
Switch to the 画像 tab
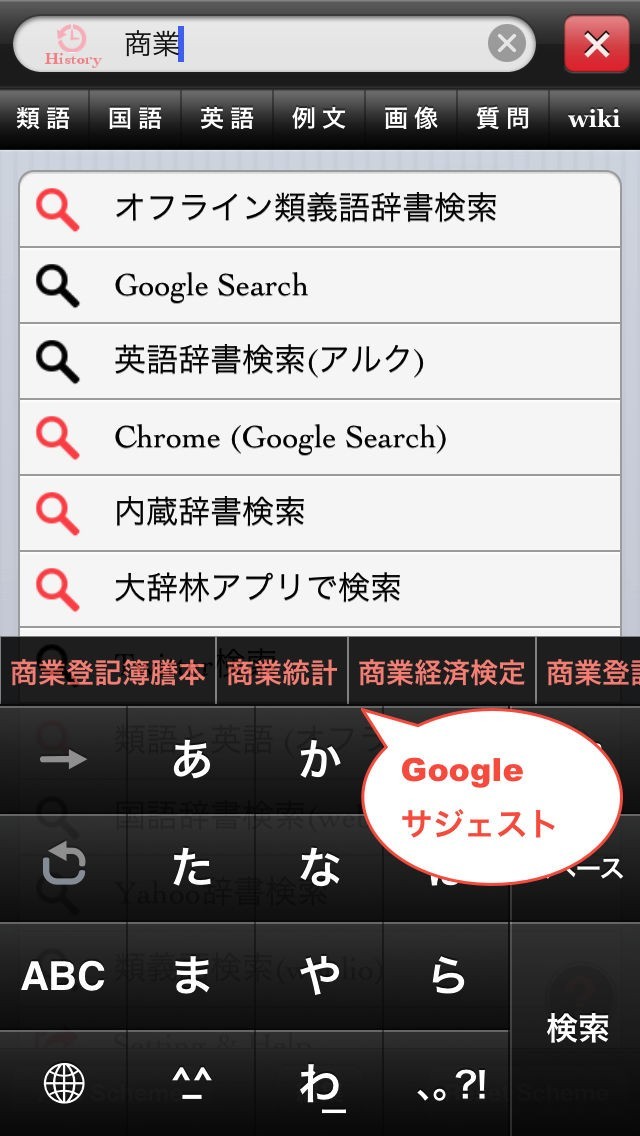(411, 119)
